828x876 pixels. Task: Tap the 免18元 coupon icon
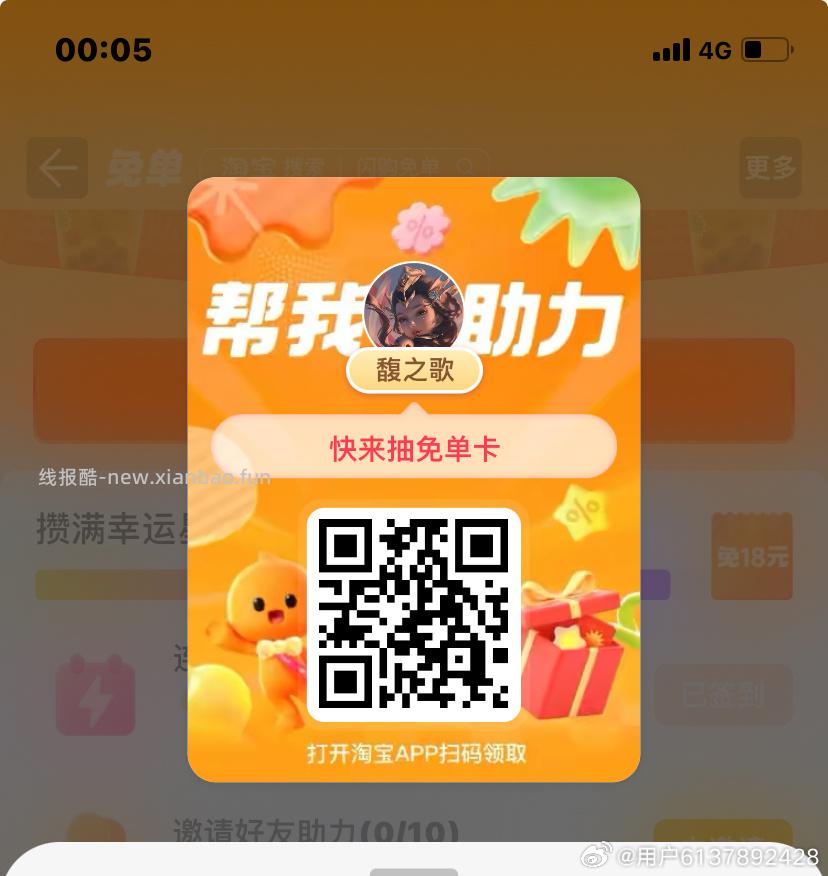[751, 556]
